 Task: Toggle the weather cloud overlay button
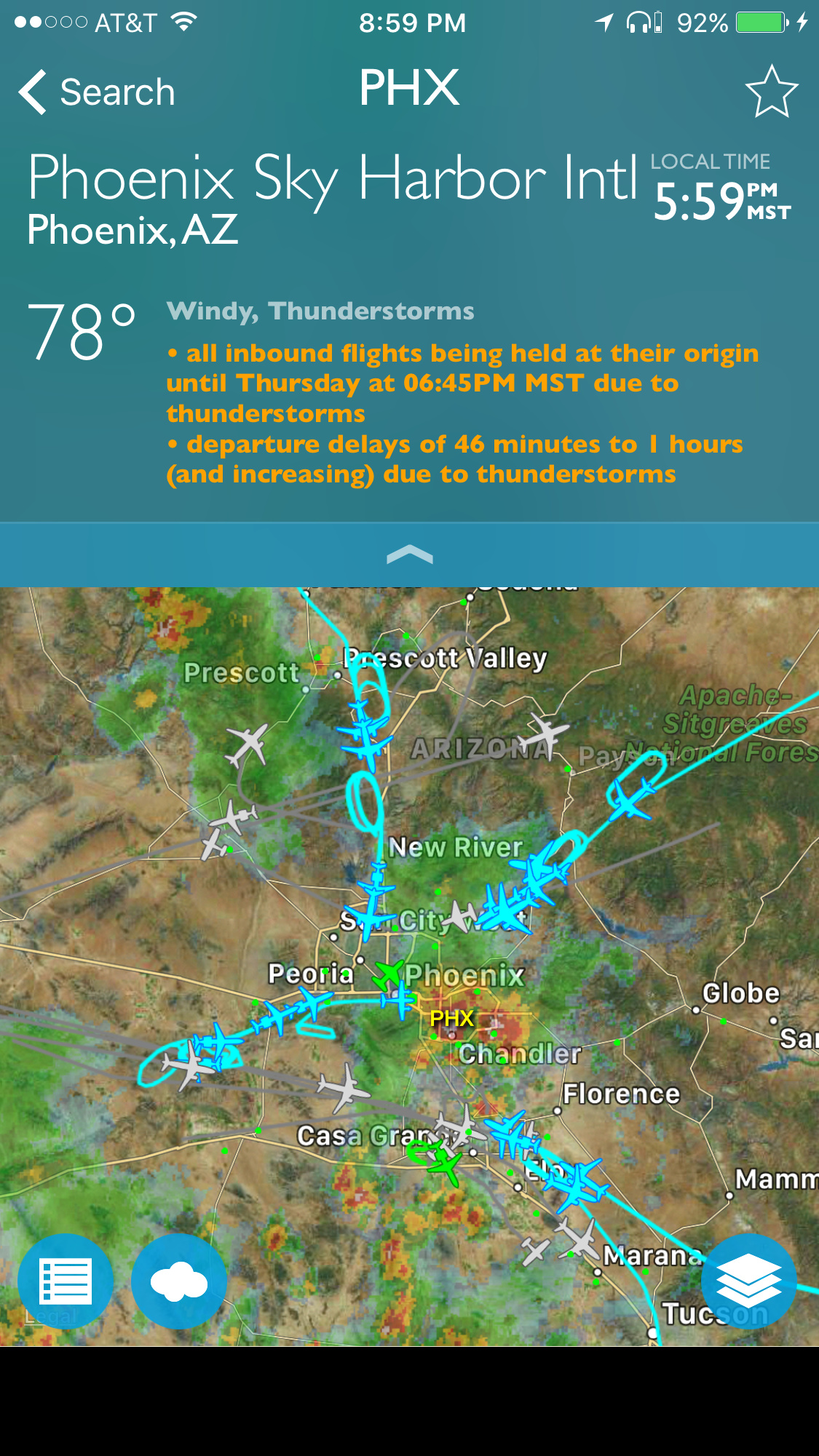179,1281
